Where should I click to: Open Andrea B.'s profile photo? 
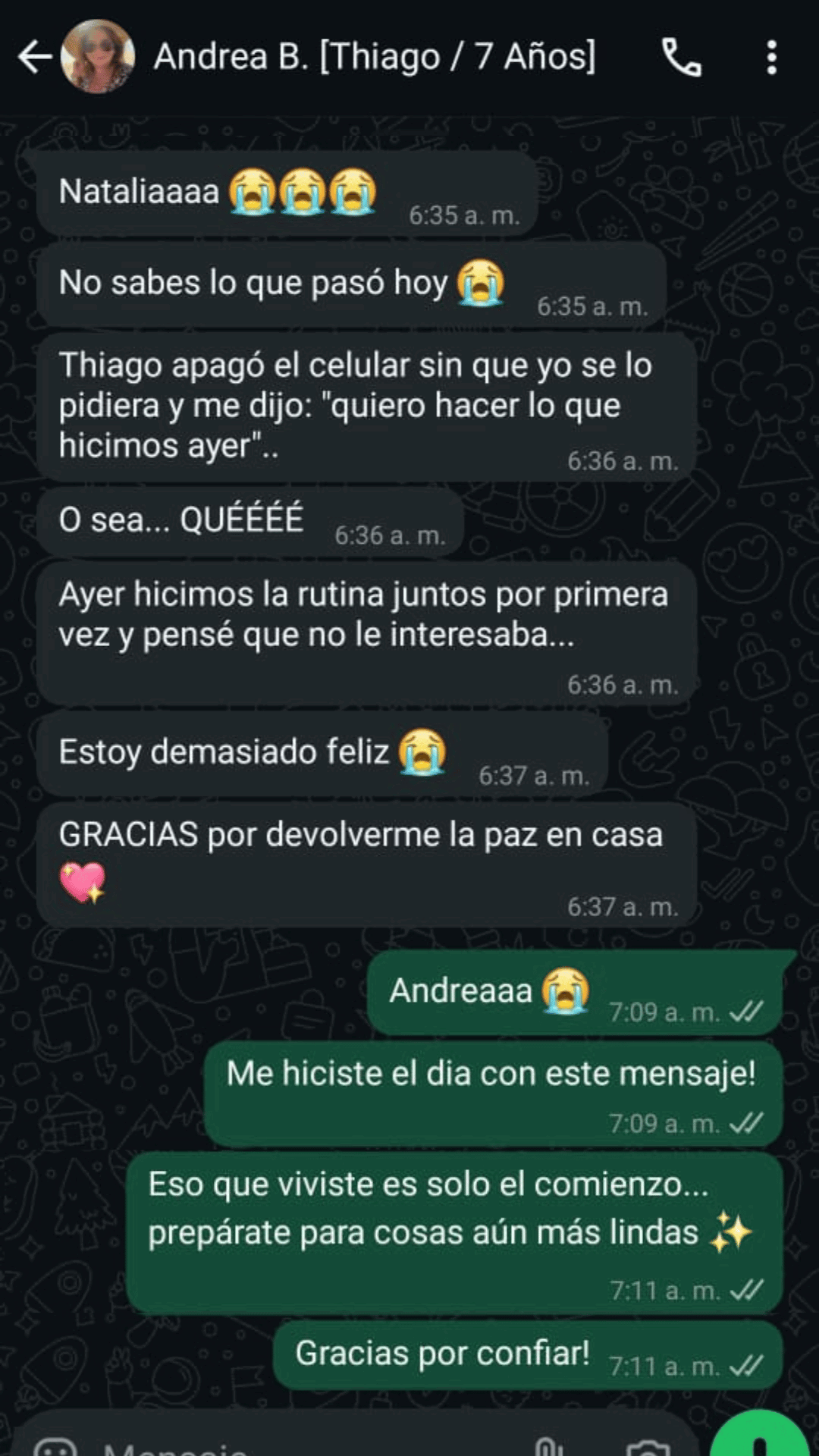[x=98, y=57]
